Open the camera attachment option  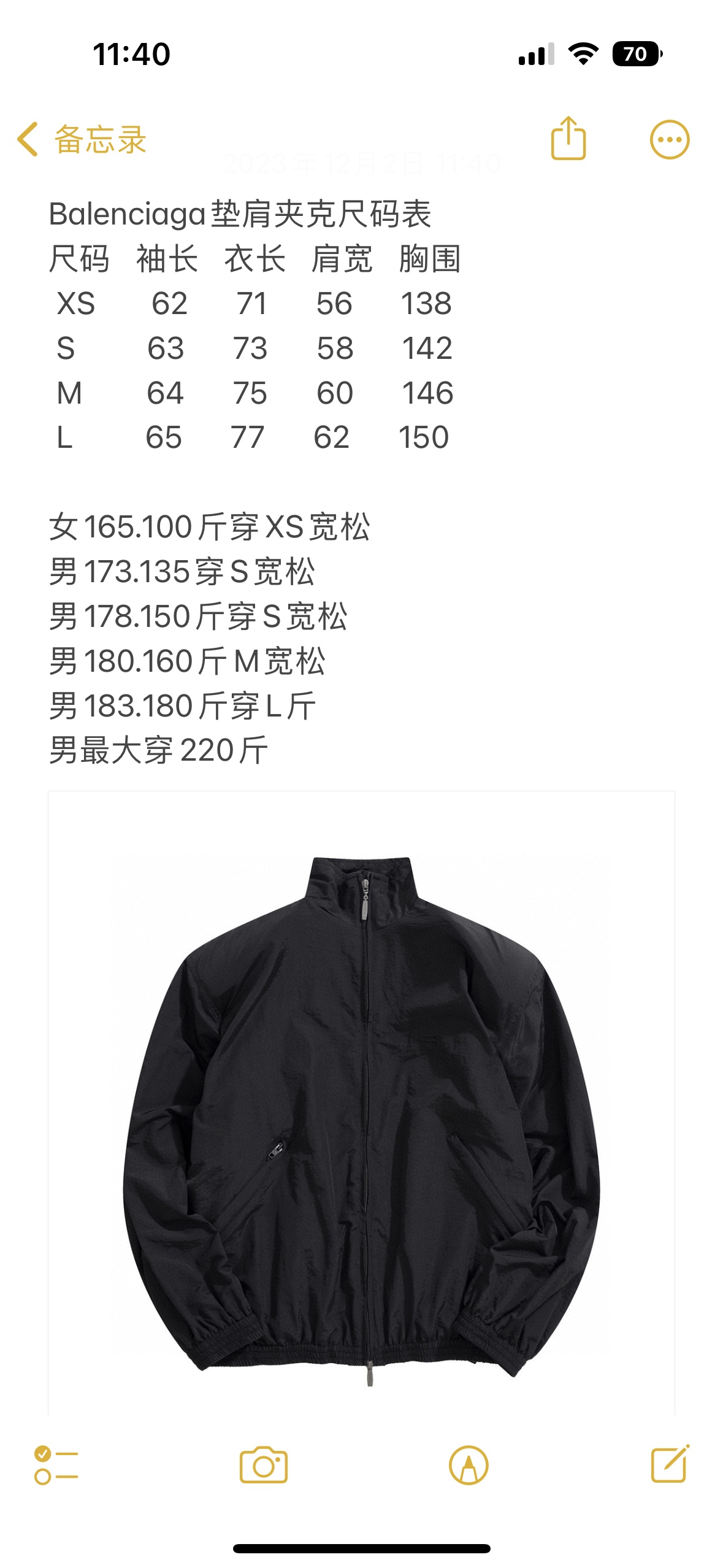coord(264,1466)
